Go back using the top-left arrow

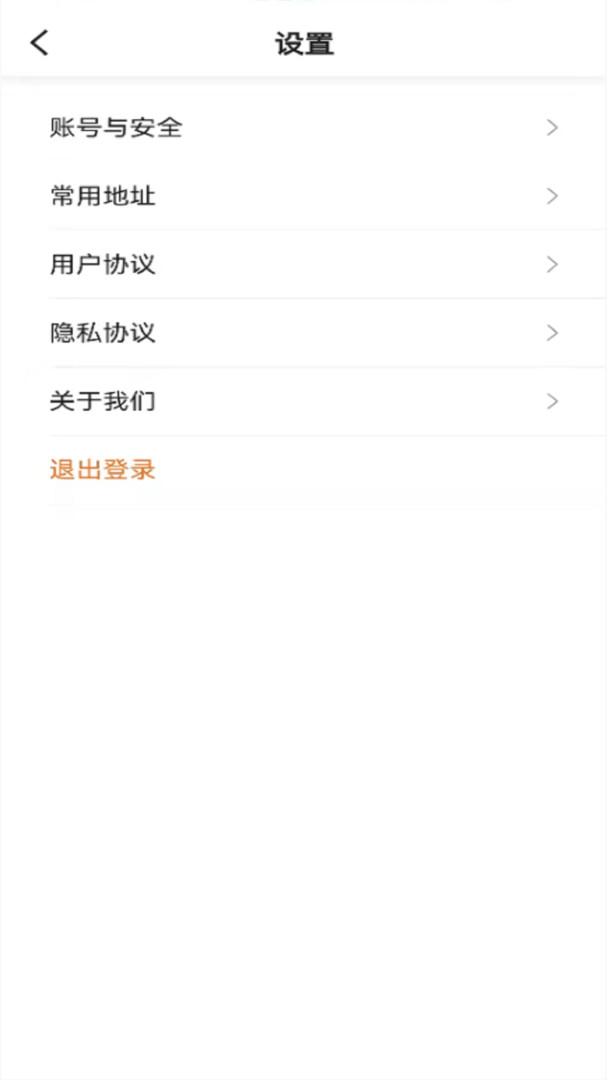pyautogui.click(x=39, y=43)
